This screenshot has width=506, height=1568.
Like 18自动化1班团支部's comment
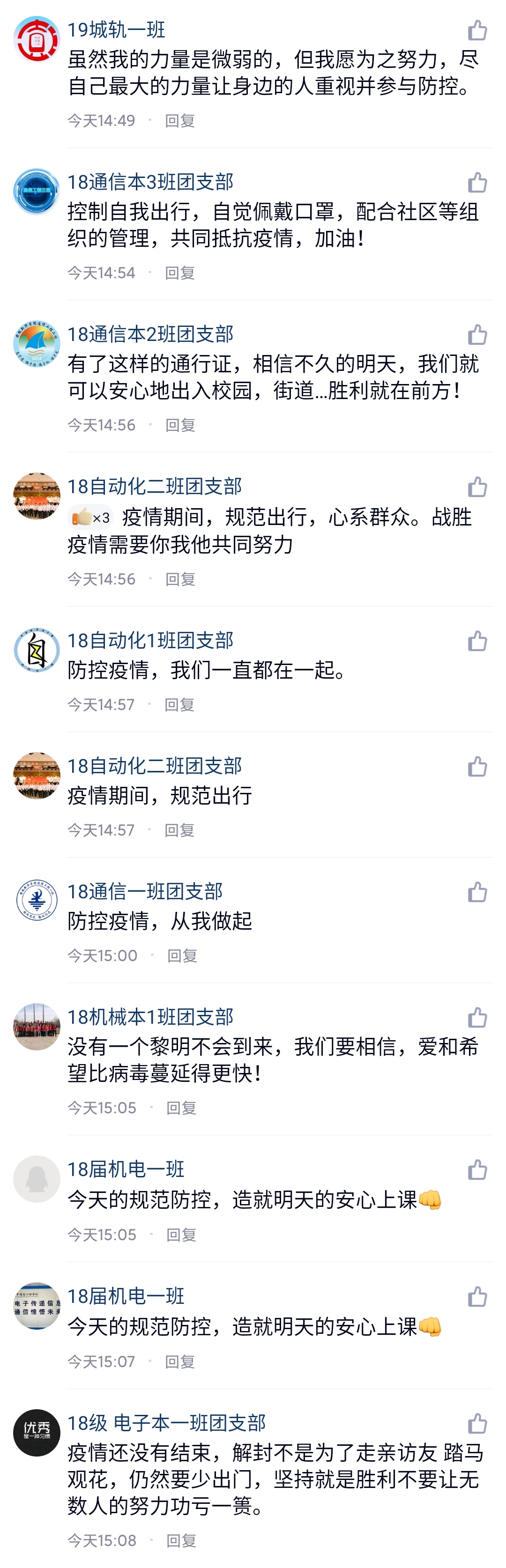click(477, 641)
